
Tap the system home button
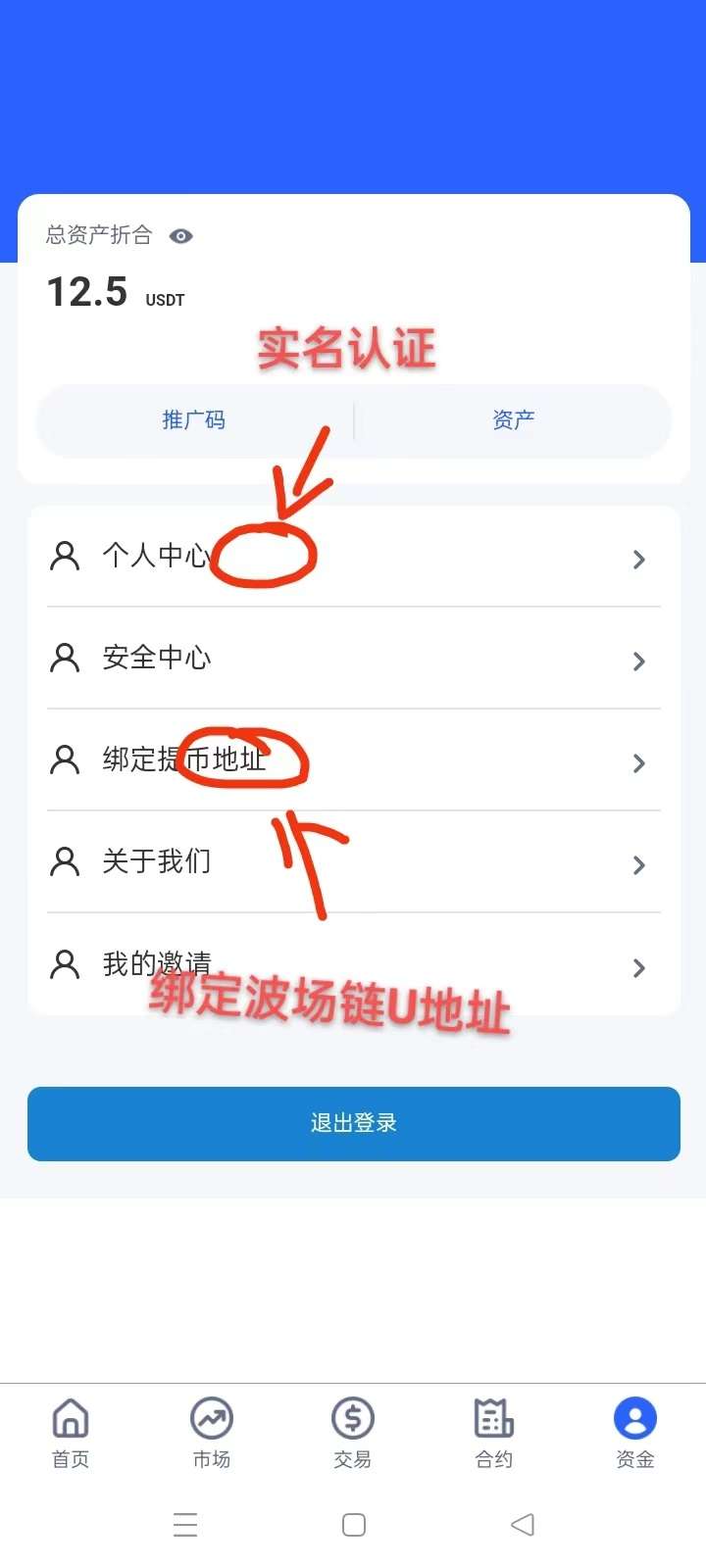click(x=354, y=1525)
